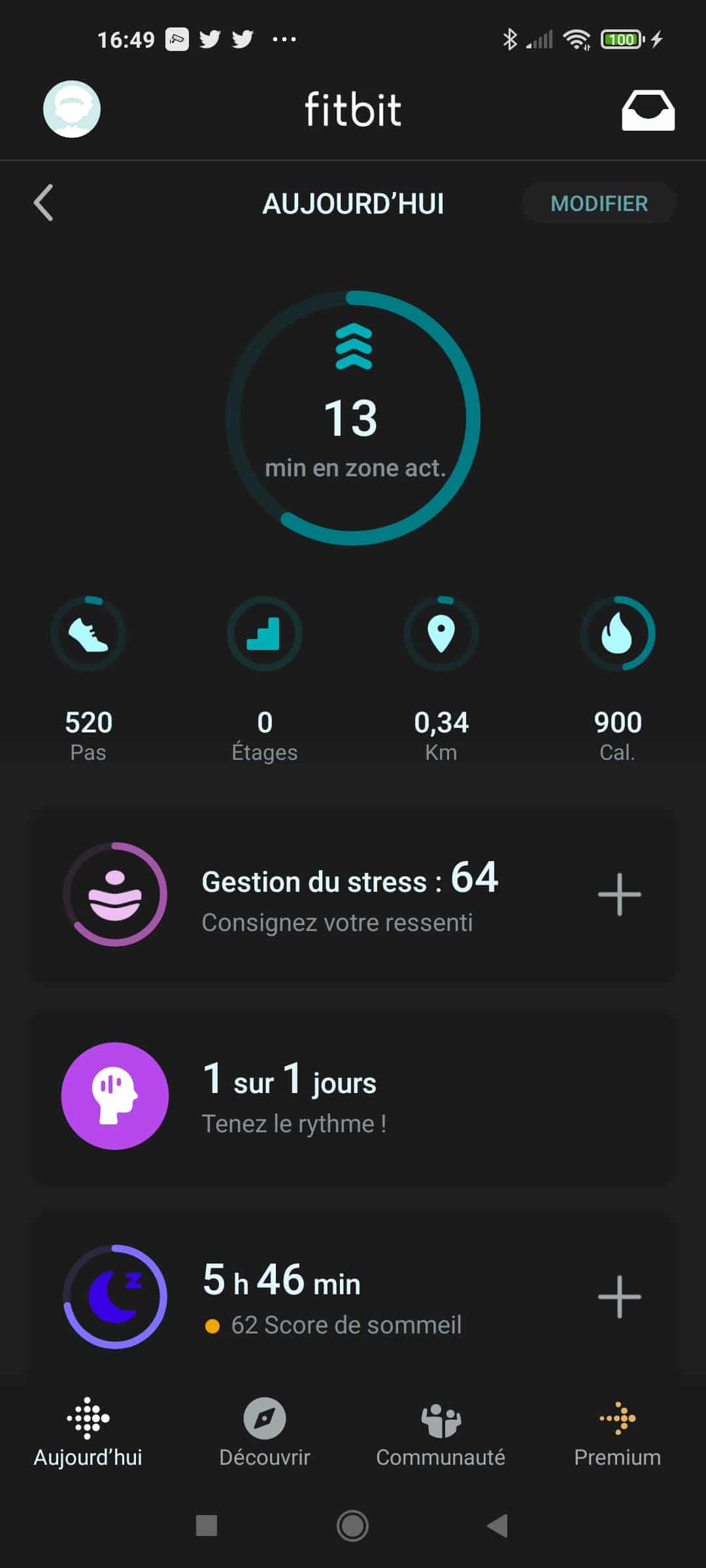
Task: Open the Gestion du stress card
Action: tap(353, 894)
